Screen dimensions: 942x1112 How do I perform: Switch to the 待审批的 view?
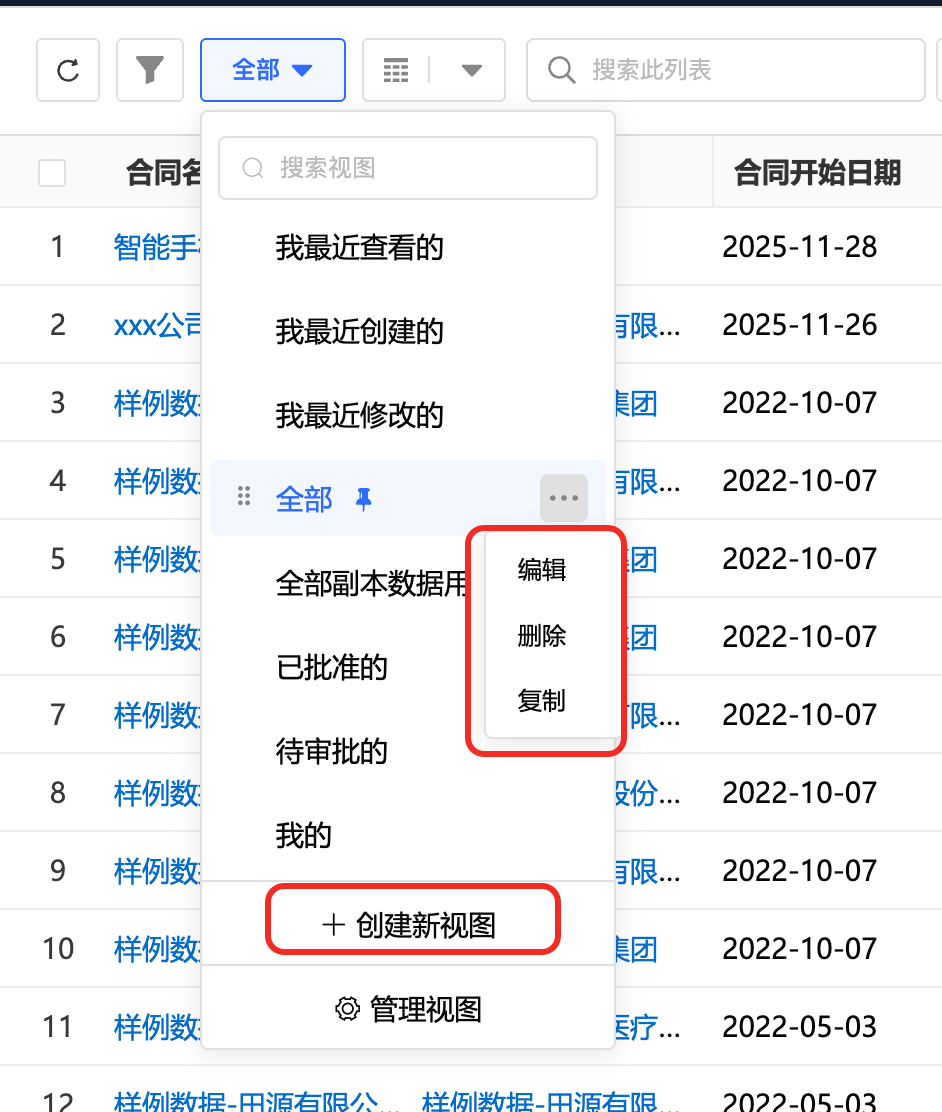pos(331,751)
